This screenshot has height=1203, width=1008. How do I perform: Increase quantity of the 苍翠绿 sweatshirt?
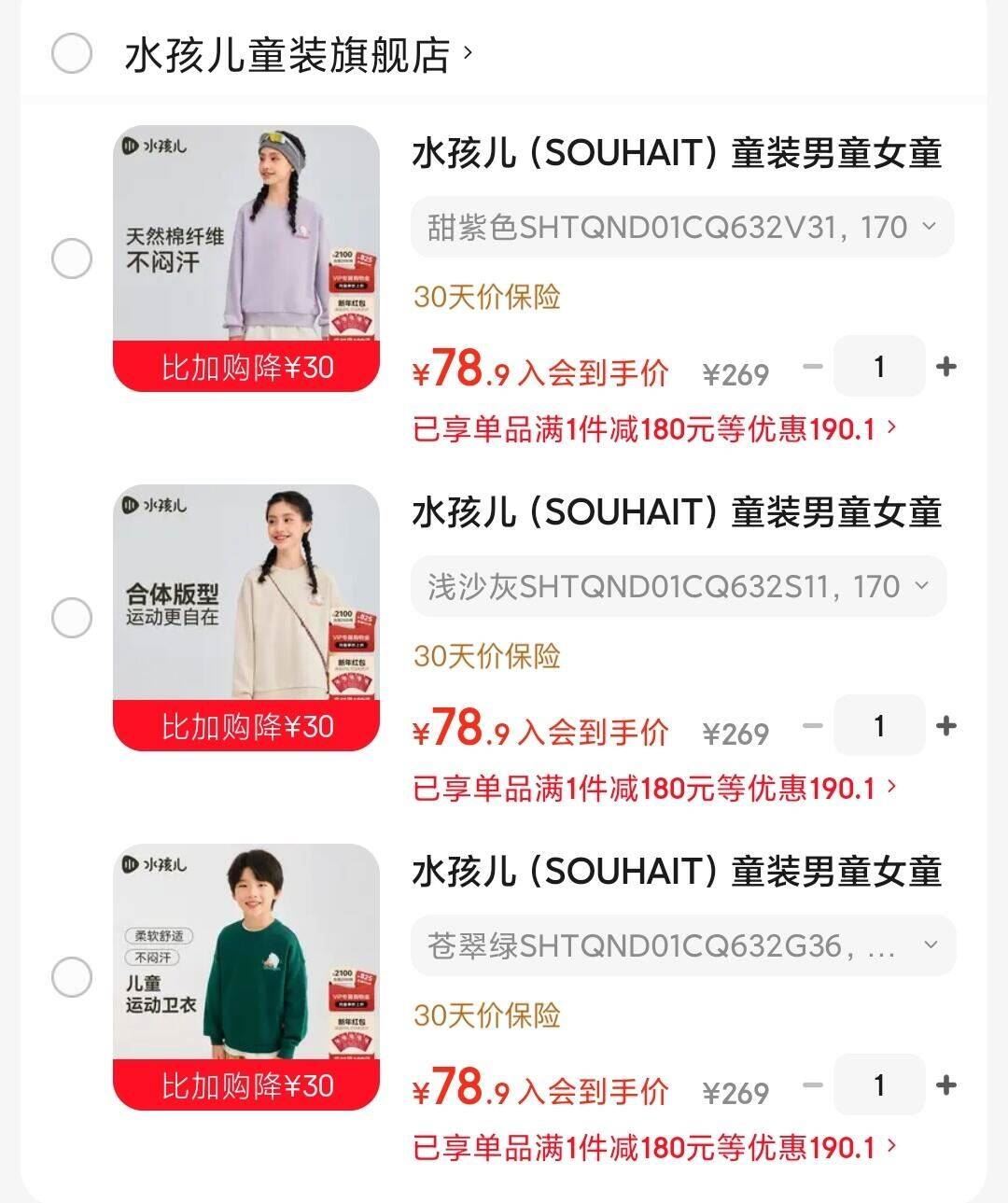(x=945, y=1085)
